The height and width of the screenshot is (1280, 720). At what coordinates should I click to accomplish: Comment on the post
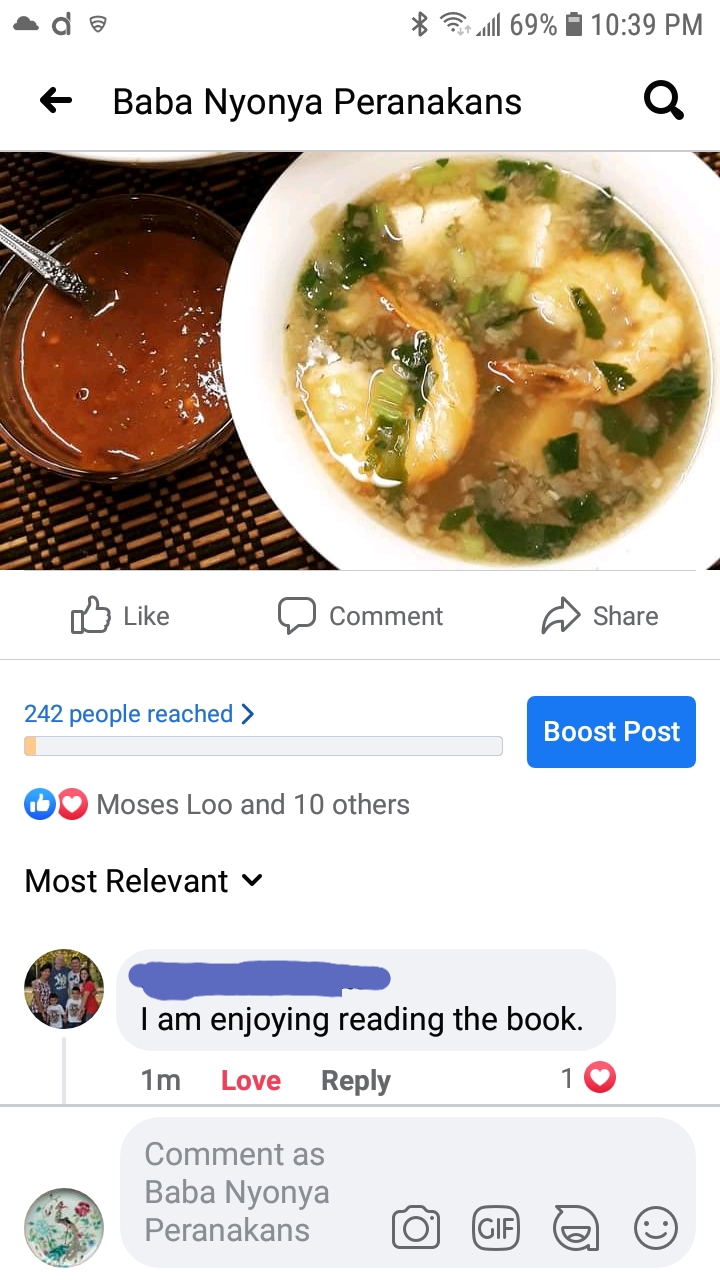tap(360, 616)
